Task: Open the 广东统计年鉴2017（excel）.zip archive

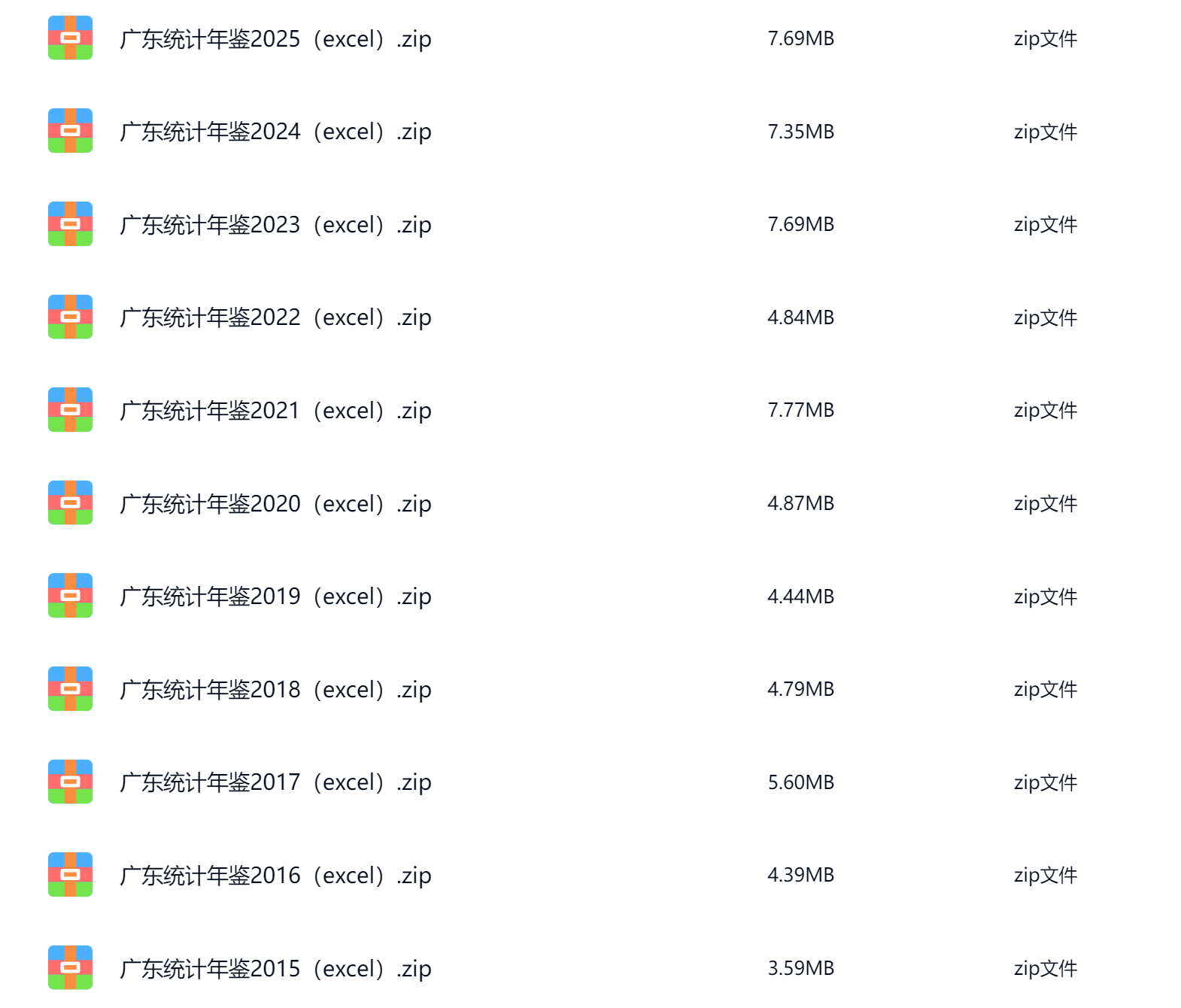Action: point(275,782)
